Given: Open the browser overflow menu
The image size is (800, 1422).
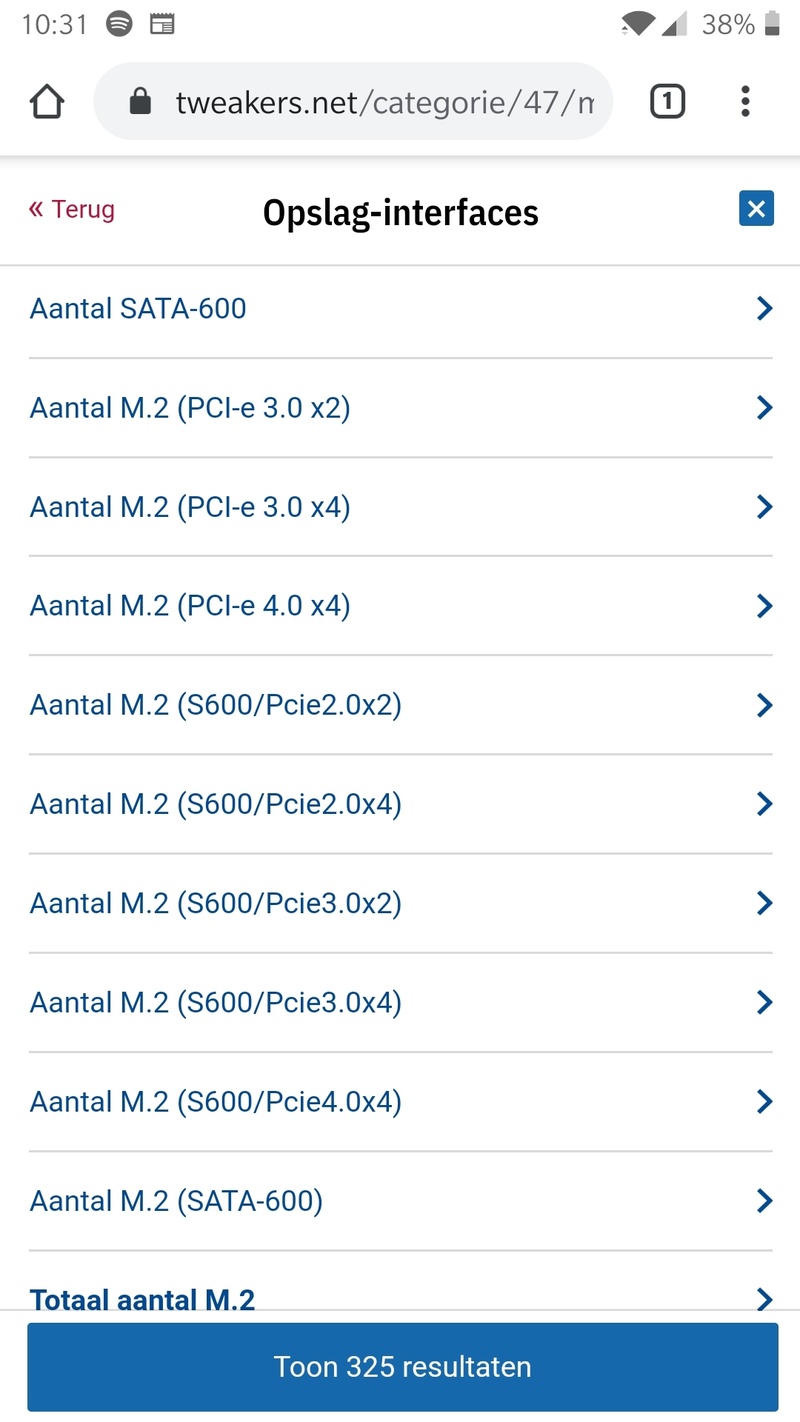Looking at the screenshot, I should (745, 102).
